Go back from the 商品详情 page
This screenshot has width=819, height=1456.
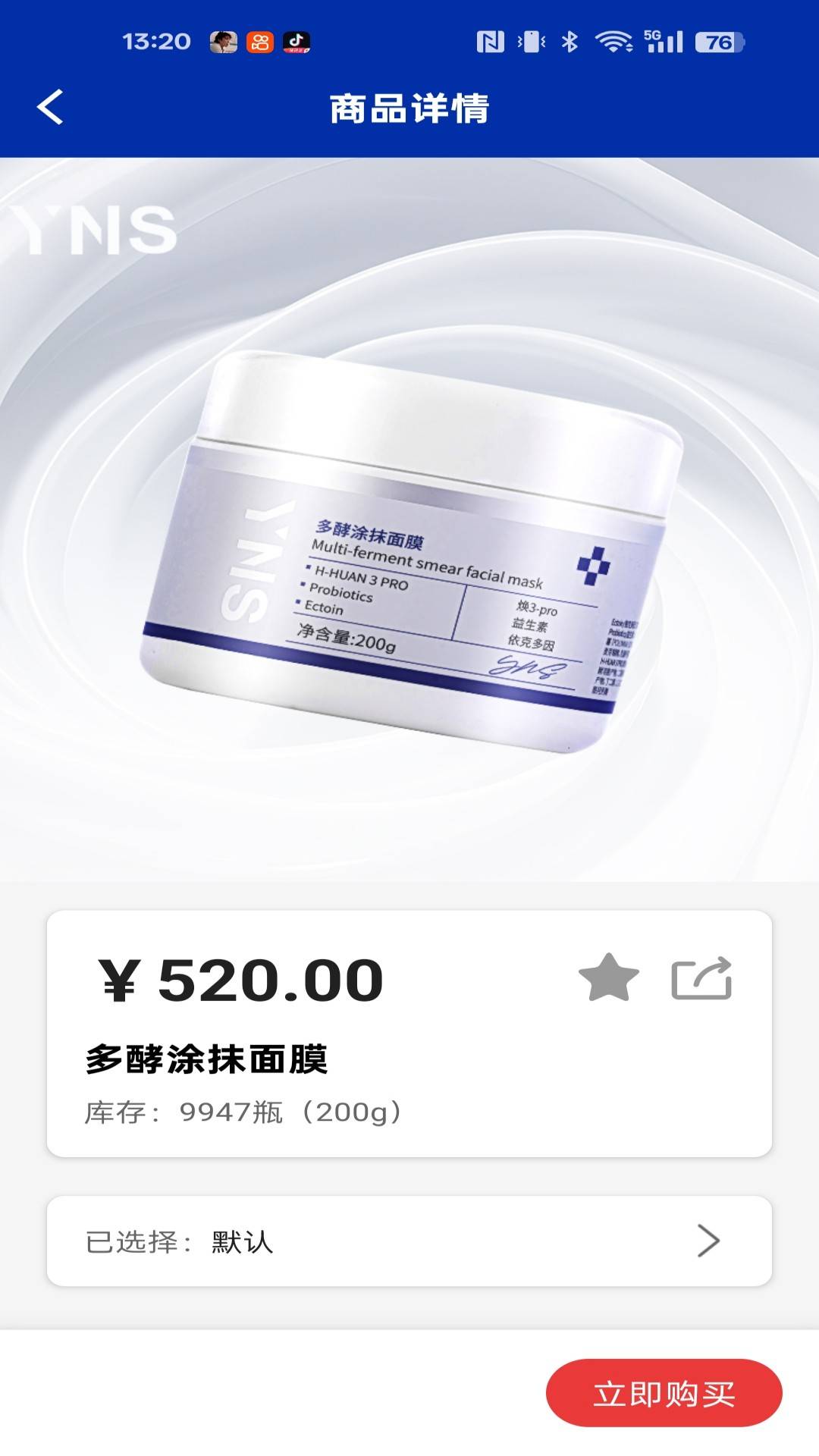tap(50, 107)
